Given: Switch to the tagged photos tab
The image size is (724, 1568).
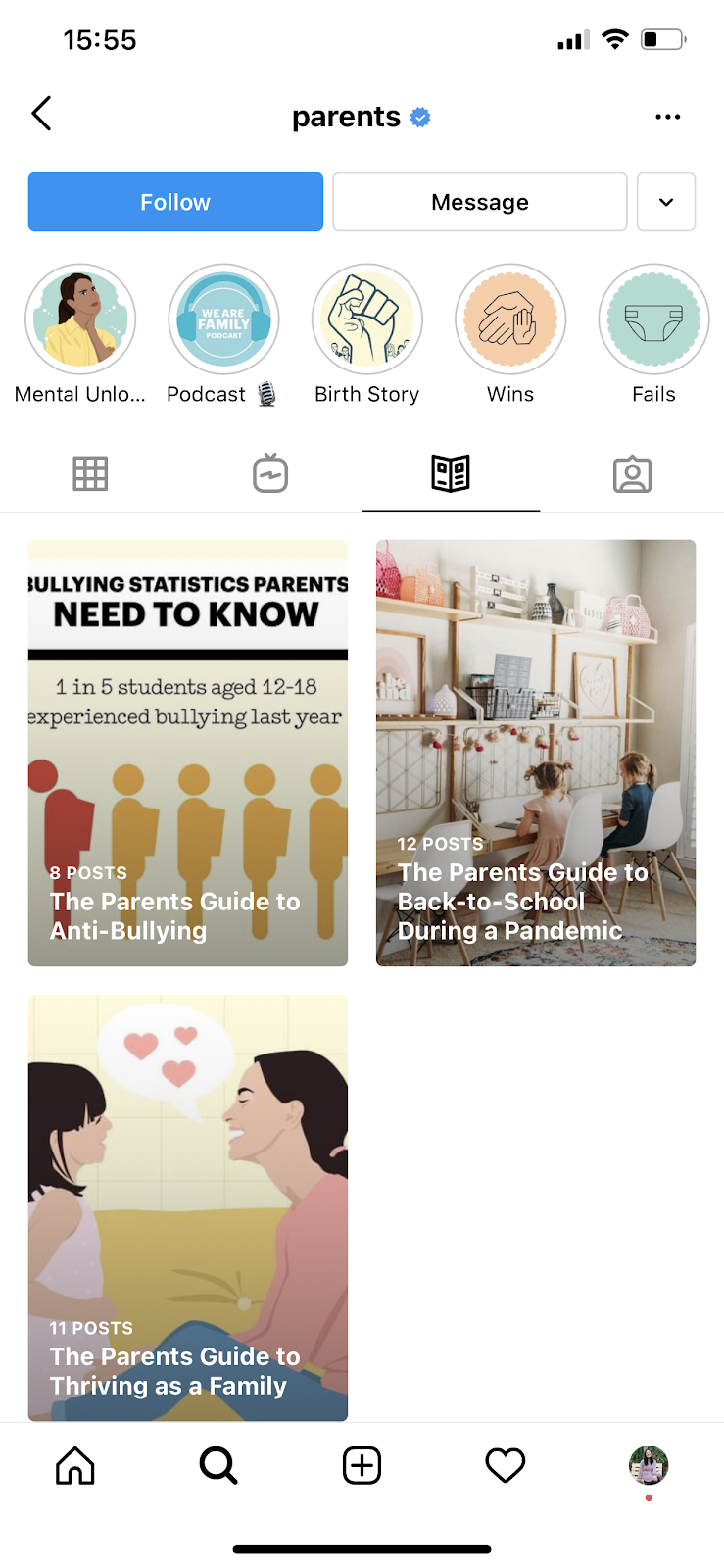Looking at the screenshot, I should point(632,474).
